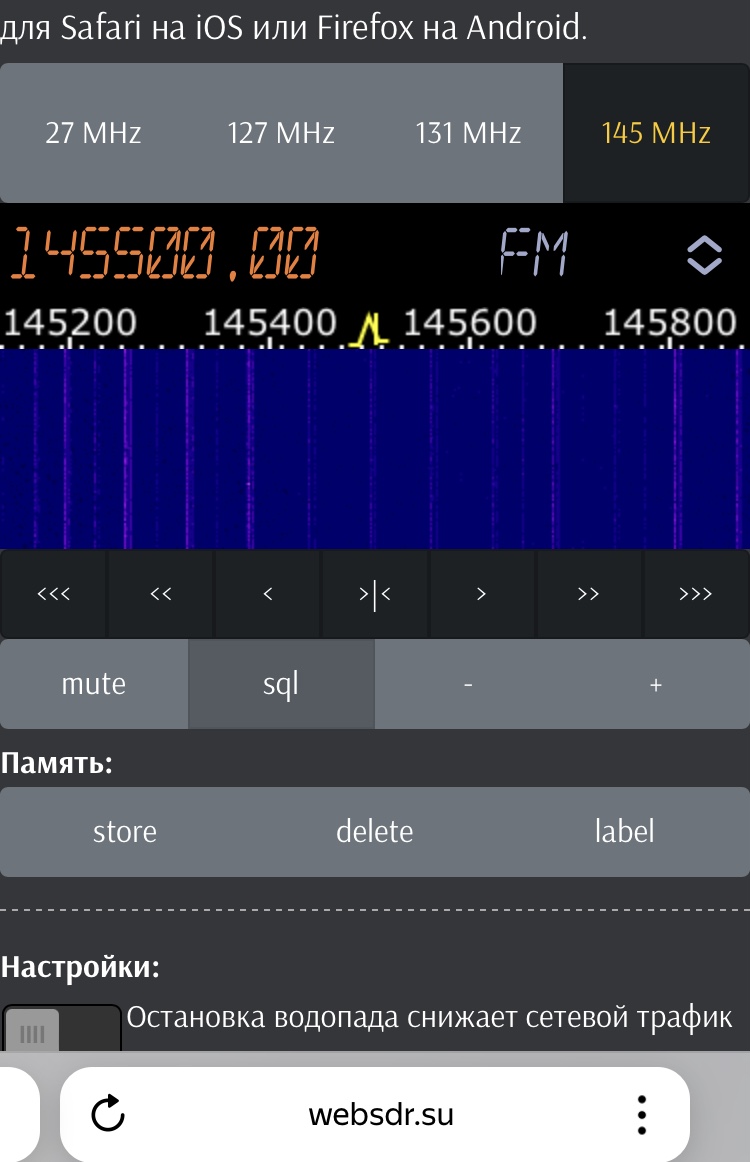Select the 145 MHz band tab

(656, 133)
